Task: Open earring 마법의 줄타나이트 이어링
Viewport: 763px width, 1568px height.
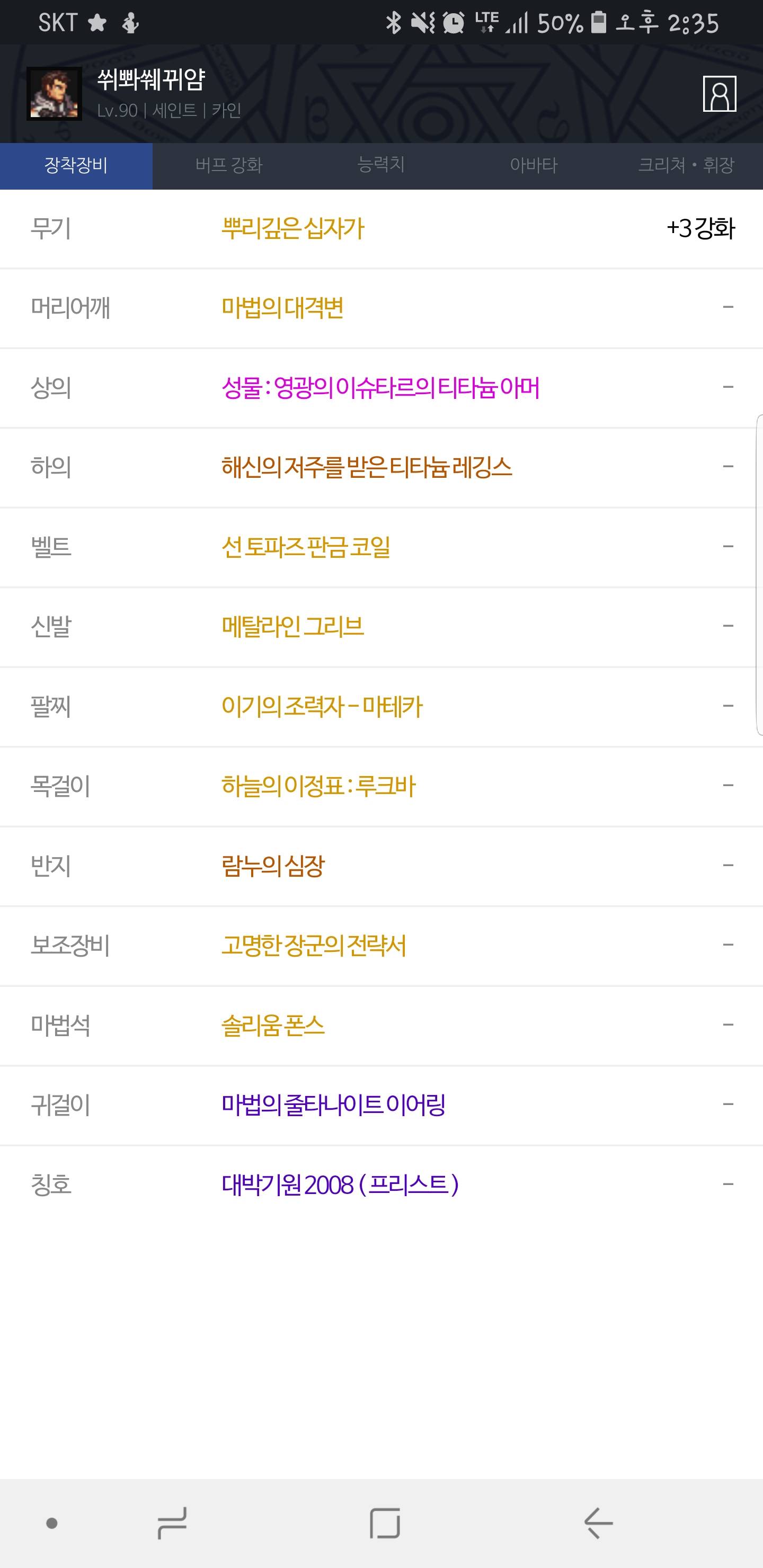Action: pyautogui.click(x=334, y=1106)
